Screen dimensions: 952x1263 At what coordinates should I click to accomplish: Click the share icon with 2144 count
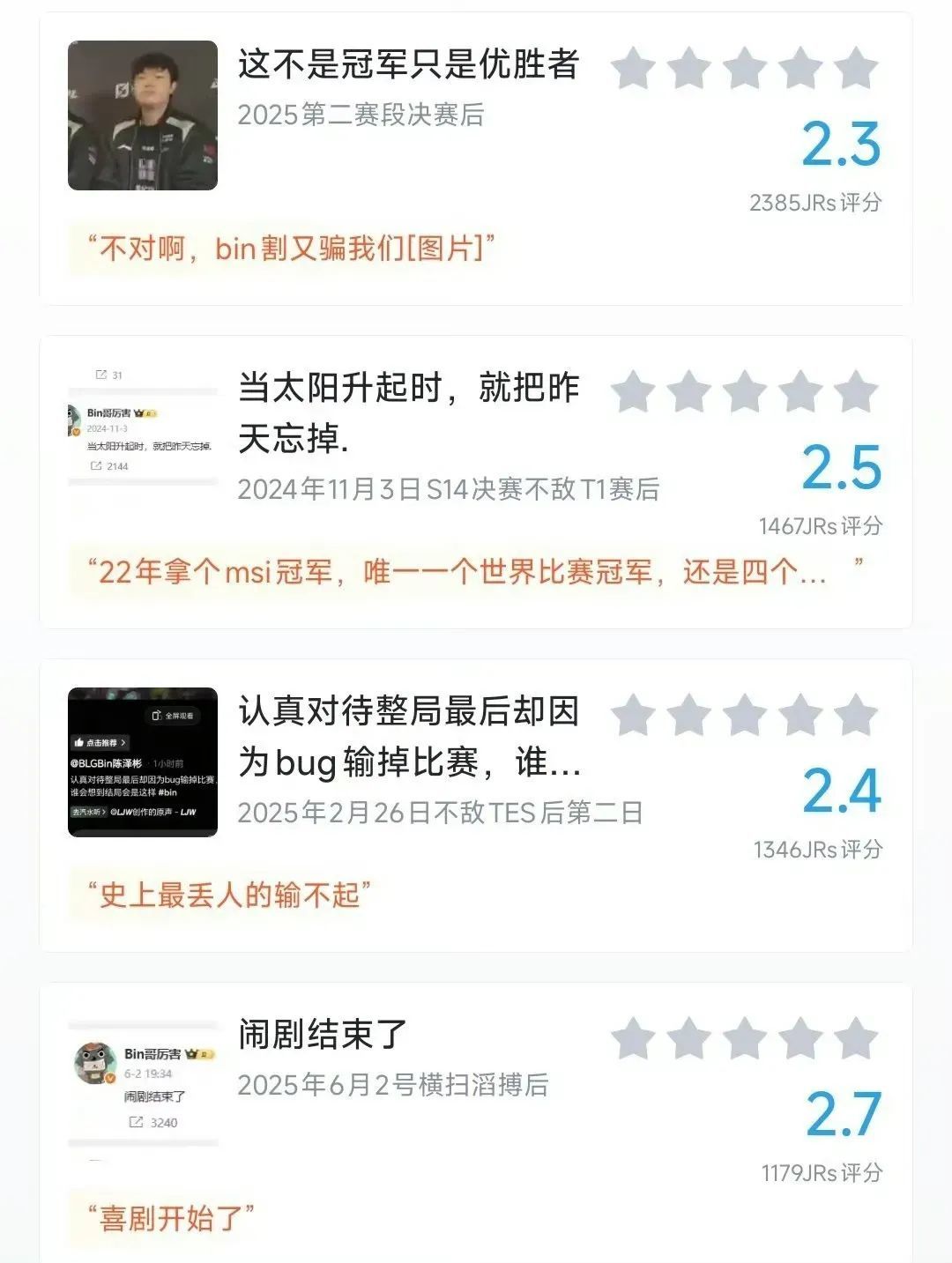point(98,465)
